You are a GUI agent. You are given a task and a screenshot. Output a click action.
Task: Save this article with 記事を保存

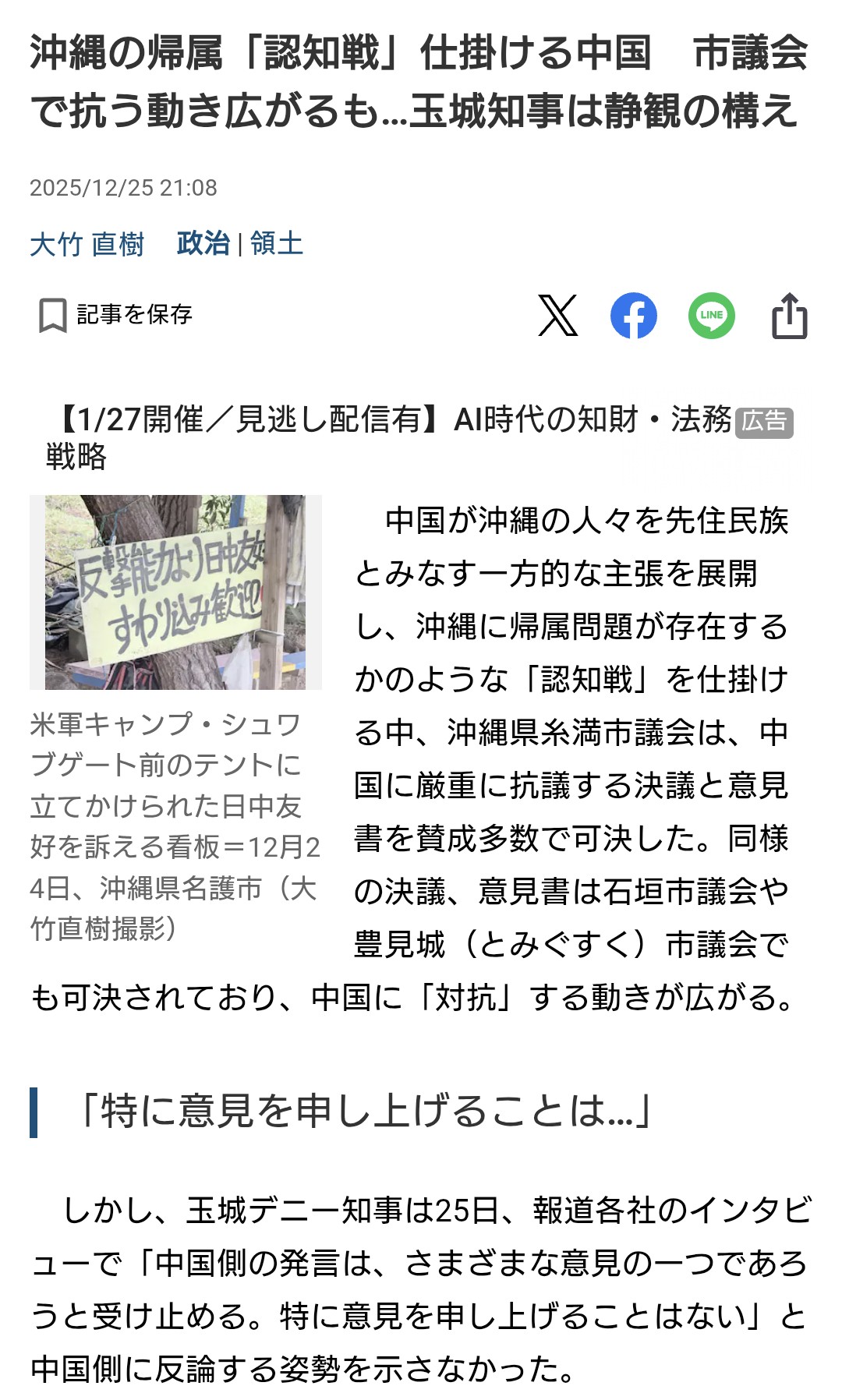[x=115, y=315]
